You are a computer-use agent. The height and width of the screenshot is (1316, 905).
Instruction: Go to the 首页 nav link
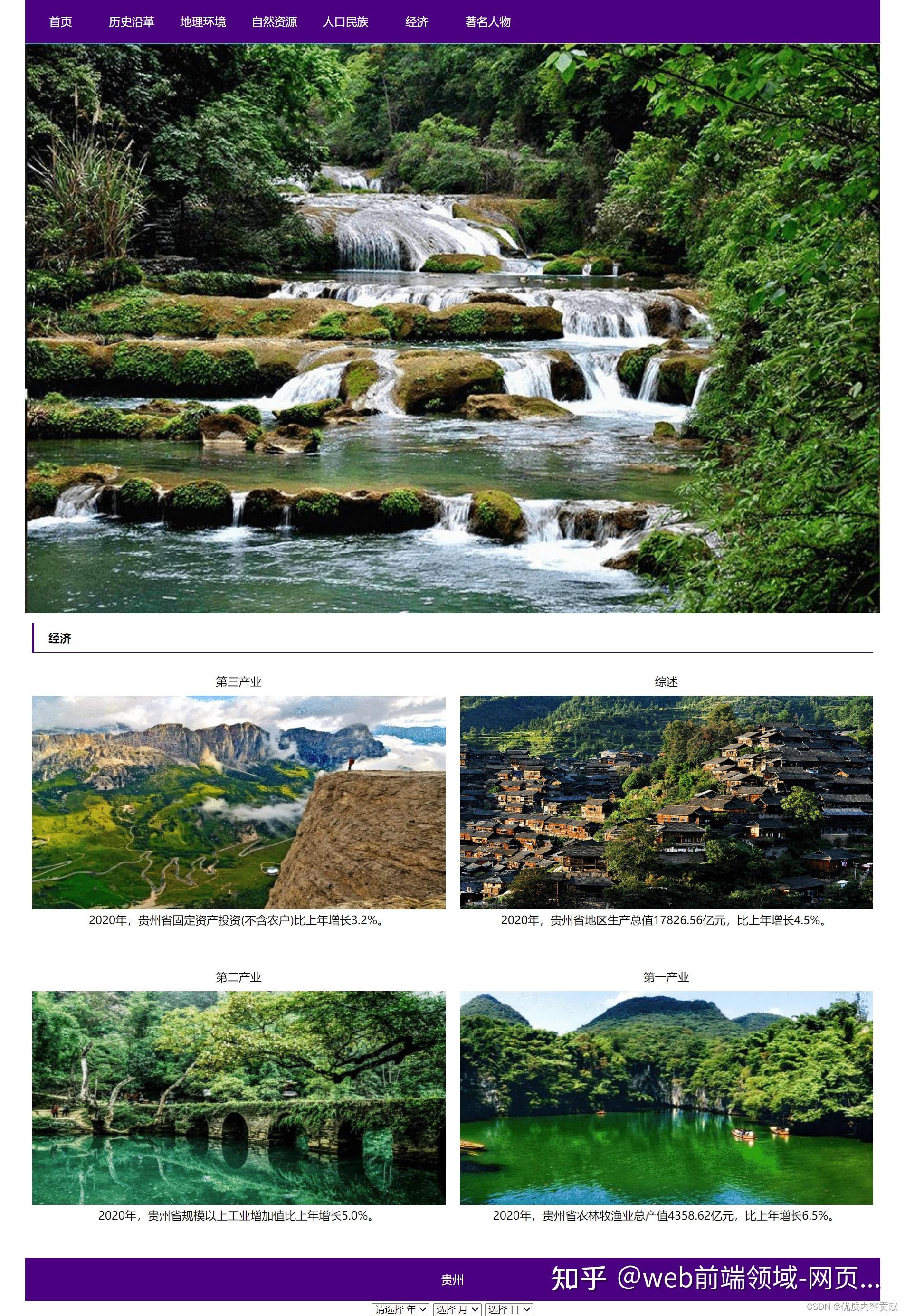point(61,22)
